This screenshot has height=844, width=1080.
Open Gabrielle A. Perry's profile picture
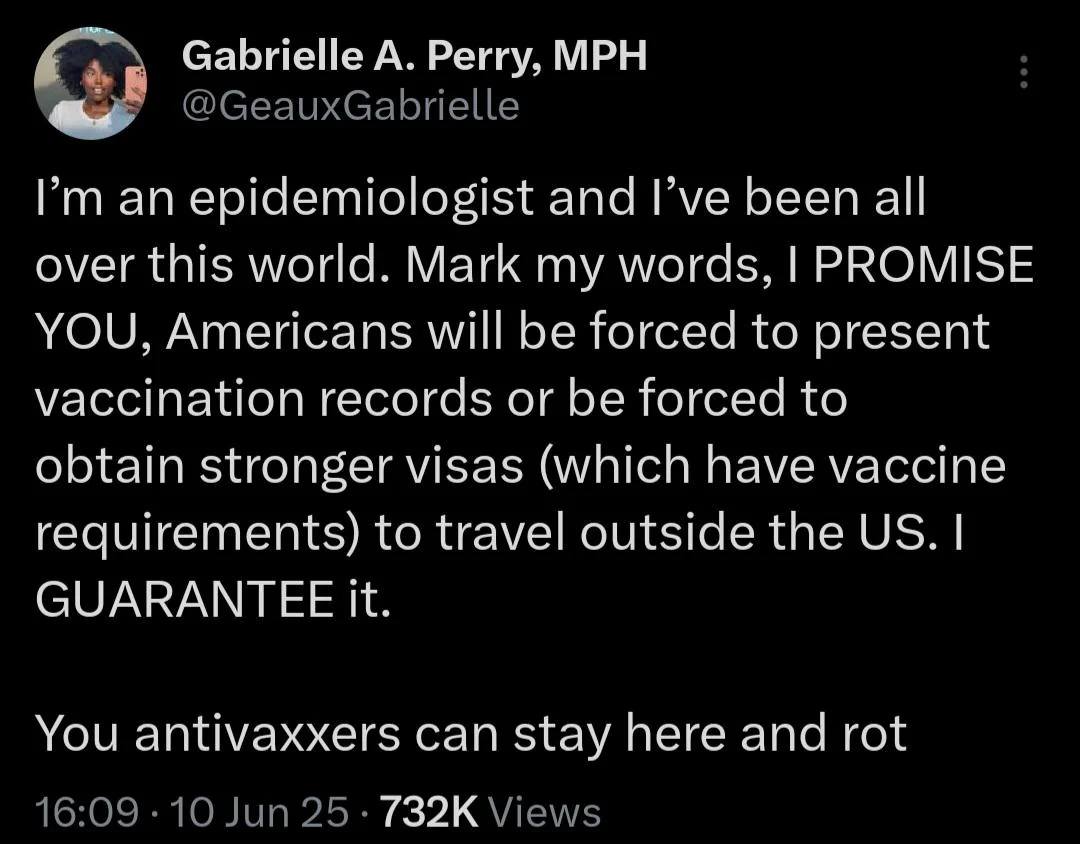coord(92,84)
